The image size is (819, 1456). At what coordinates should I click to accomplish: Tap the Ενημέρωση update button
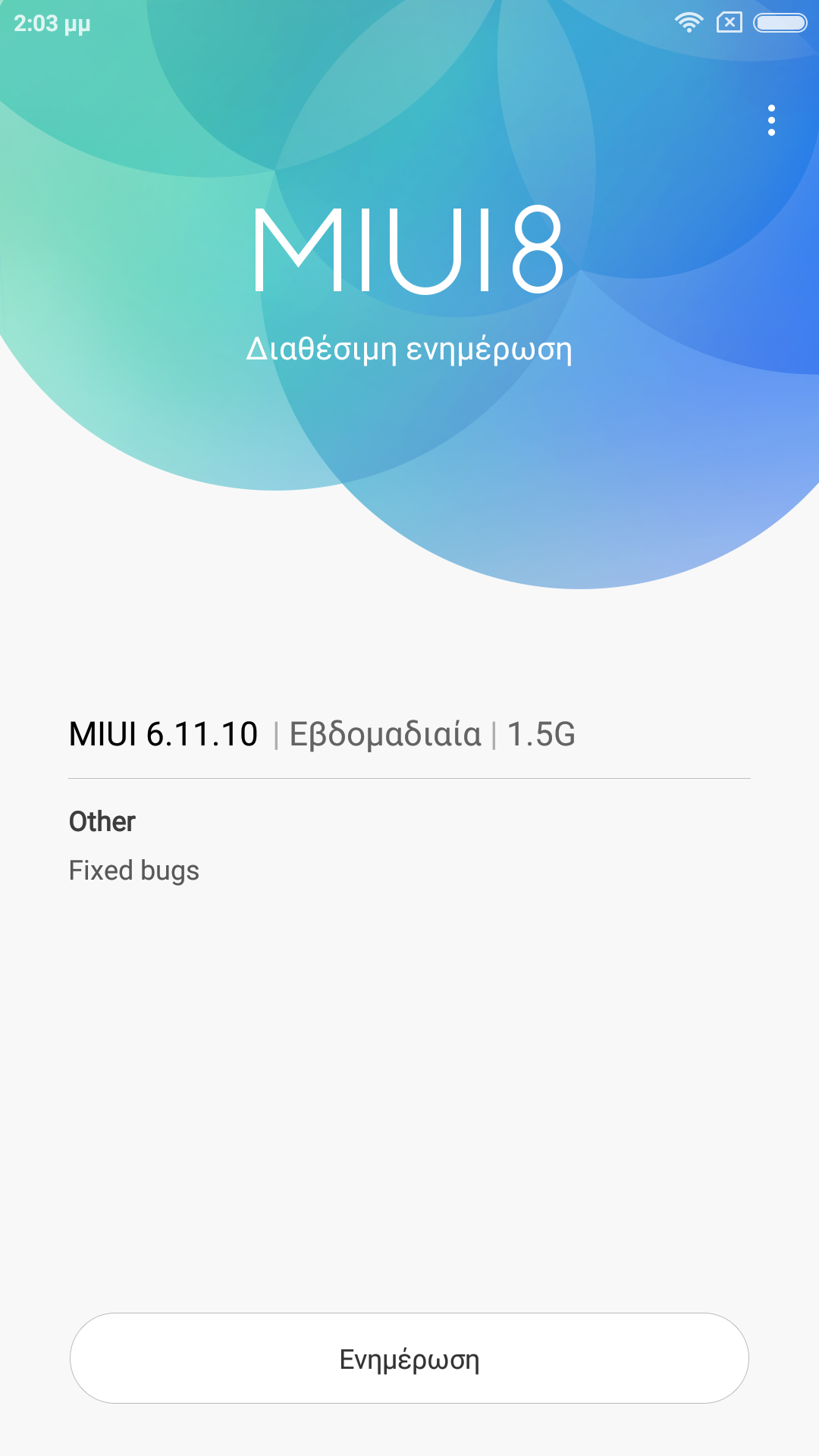pos(409,1358)
